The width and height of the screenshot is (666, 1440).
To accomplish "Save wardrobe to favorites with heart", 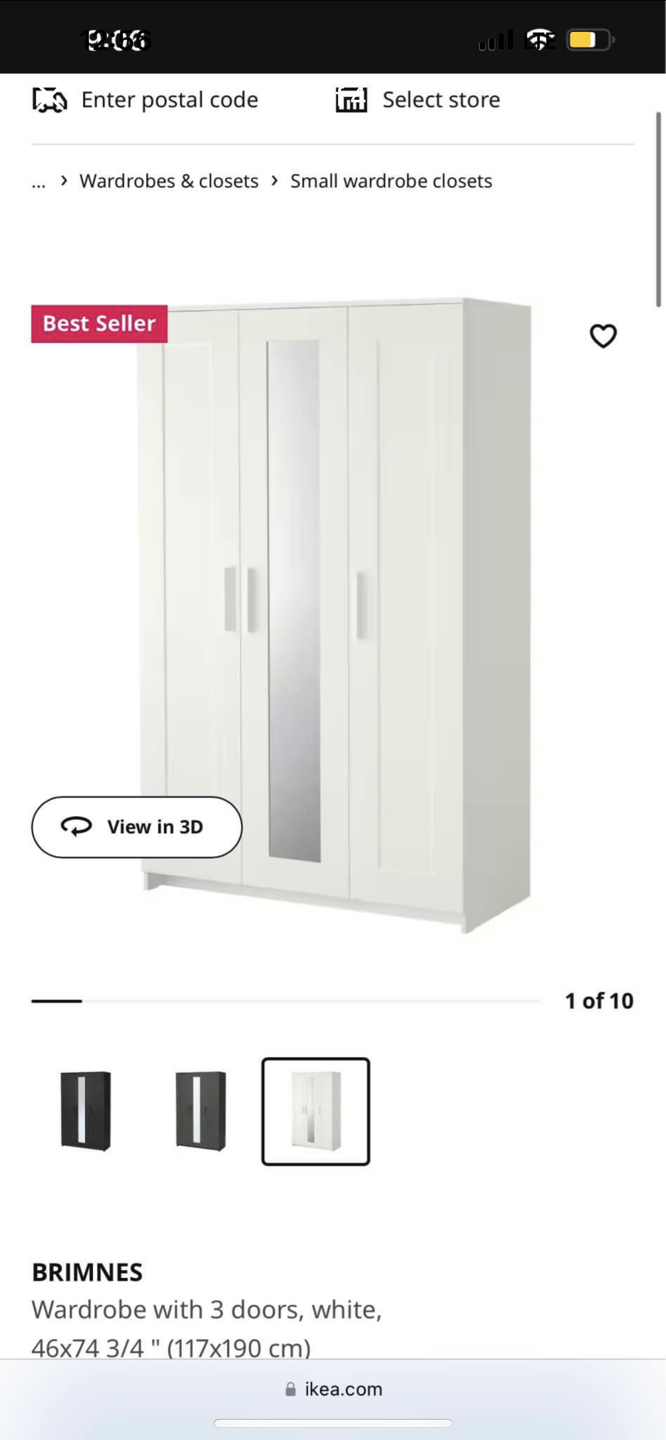I will (x=603, y=336).
